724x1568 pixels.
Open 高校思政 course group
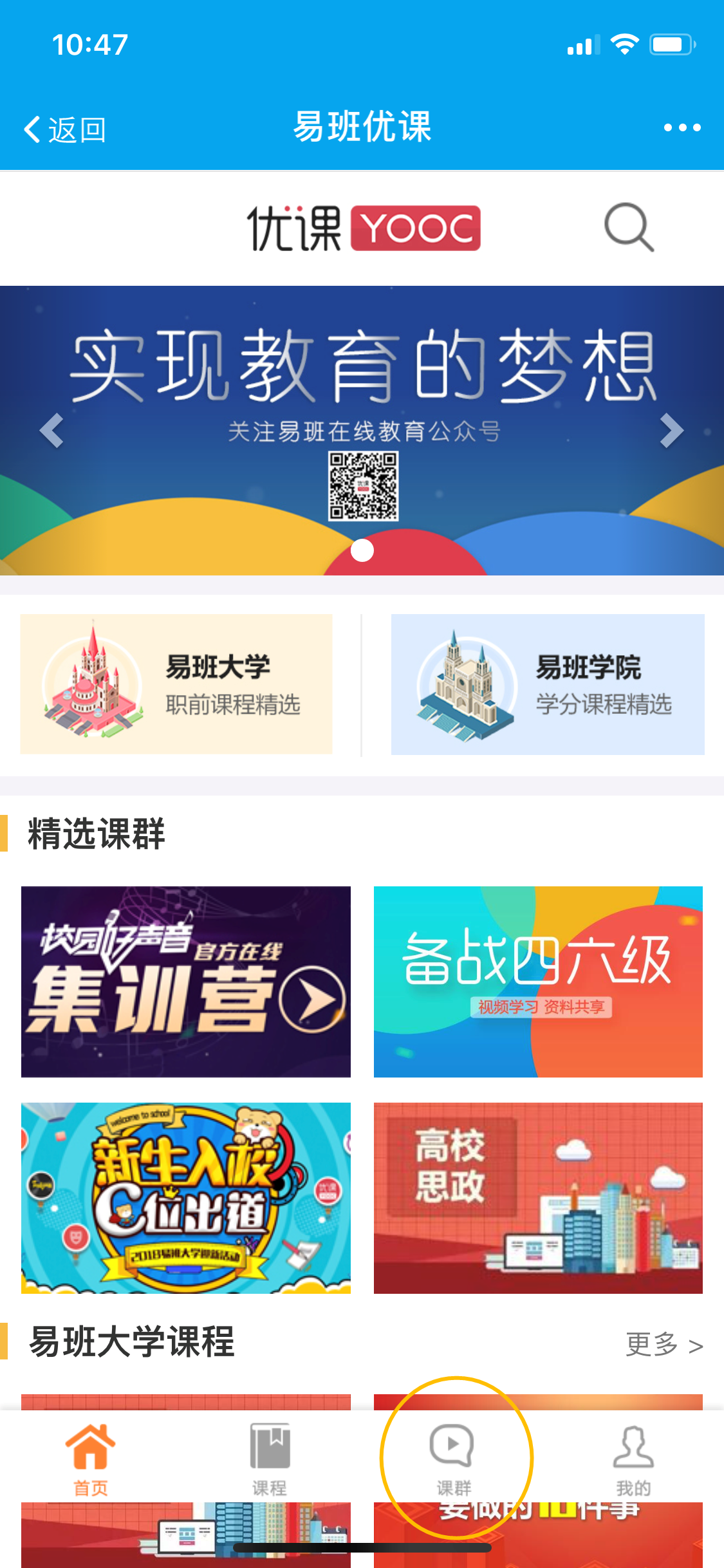click(x=538, y=1198)
